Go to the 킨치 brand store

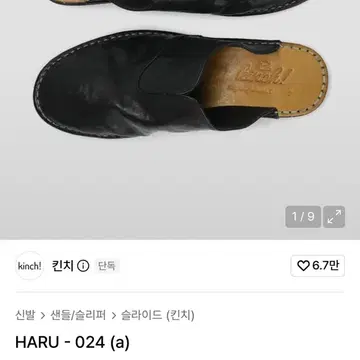coord(63,266)
